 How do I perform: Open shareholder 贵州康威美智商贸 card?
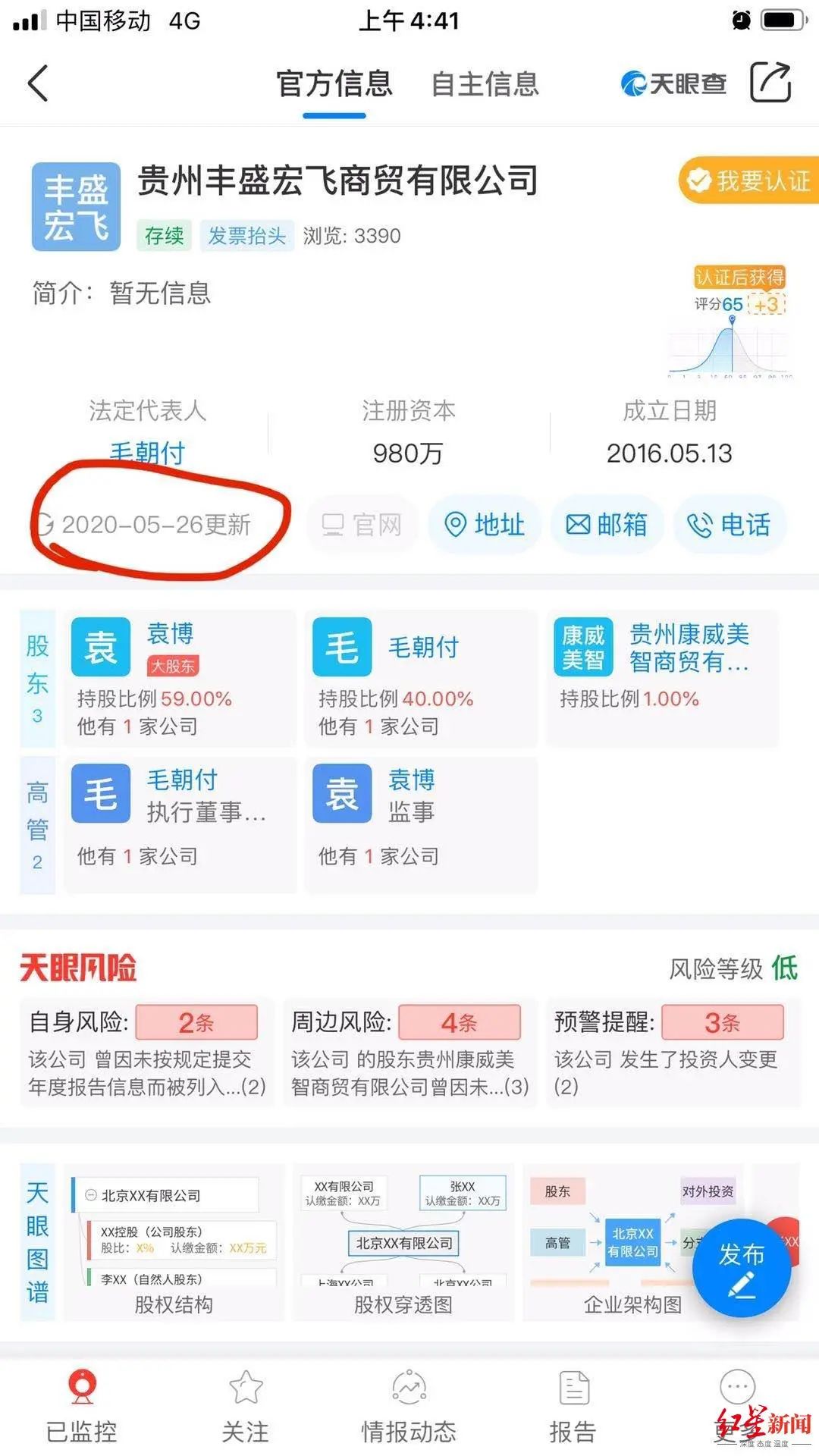pos(662,678)
